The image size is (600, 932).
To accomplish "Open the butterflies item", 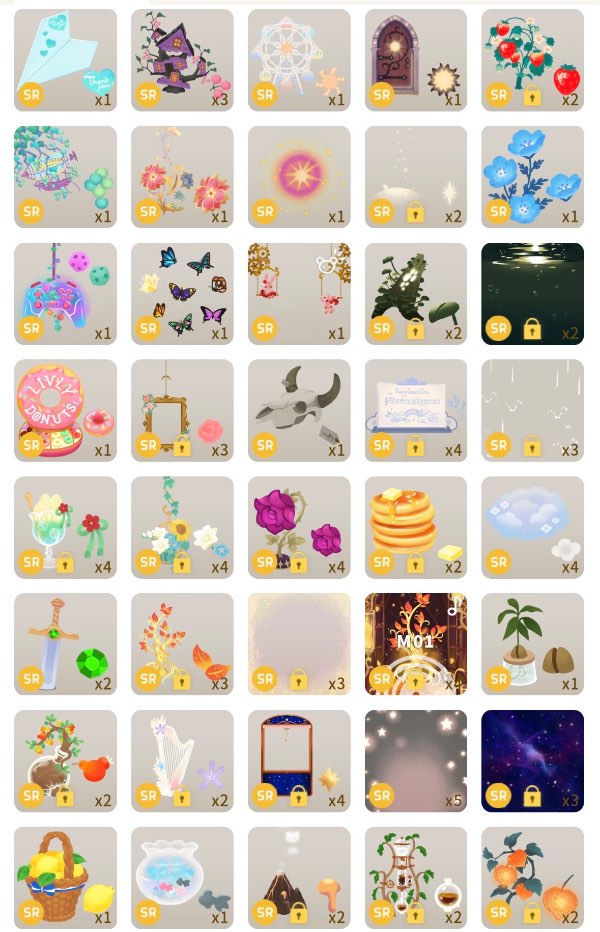I will pyautogui.click(x=182, y=294).
